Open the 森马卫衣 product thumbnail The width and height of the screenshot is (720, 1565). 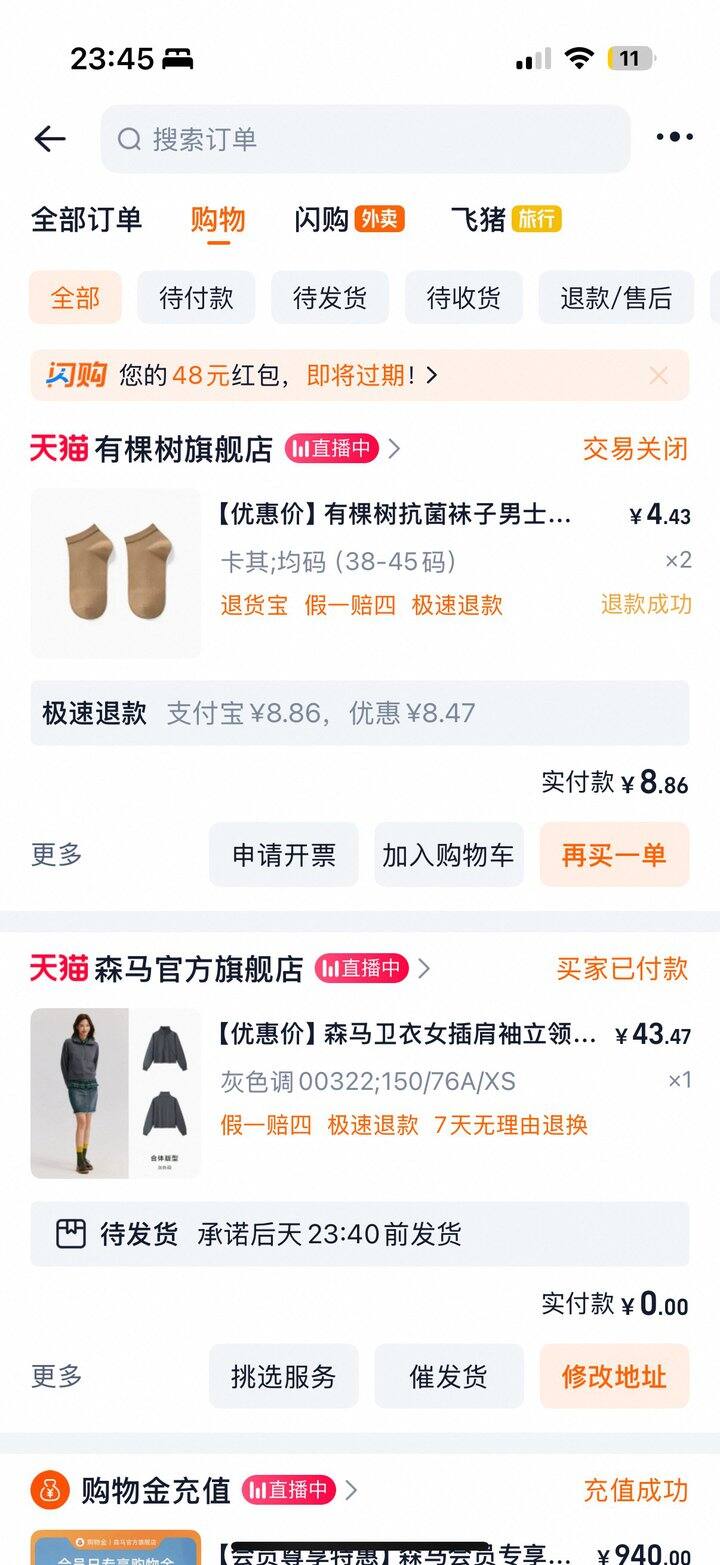116,1093
